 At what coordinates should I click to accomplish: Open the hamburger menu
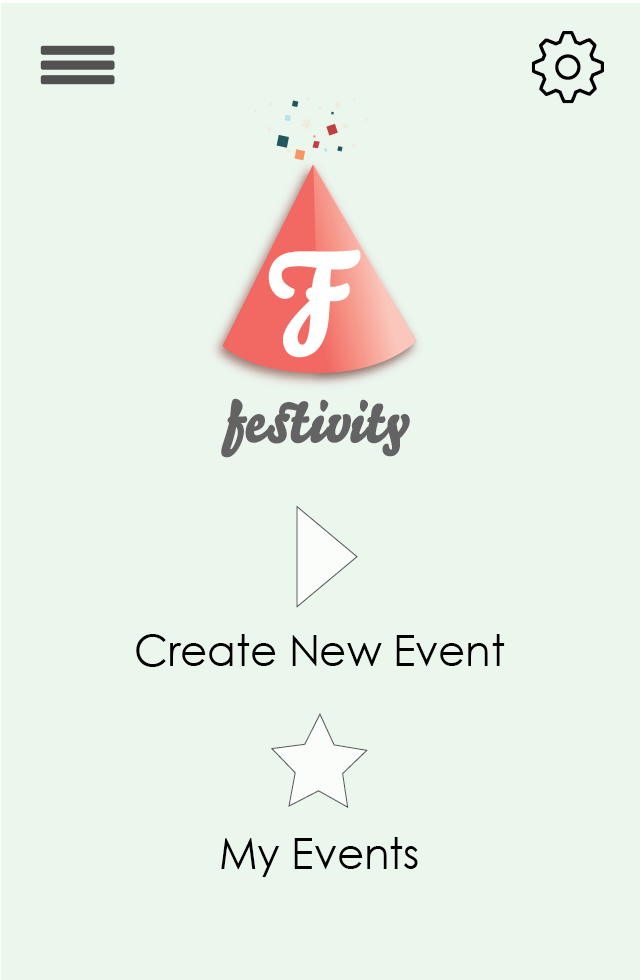(77, 65)
